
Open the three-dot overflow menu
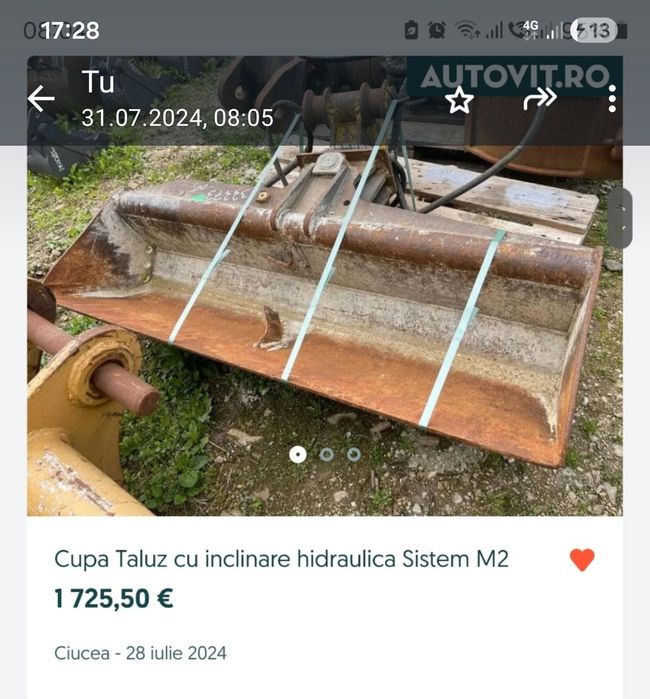(612, 98)
